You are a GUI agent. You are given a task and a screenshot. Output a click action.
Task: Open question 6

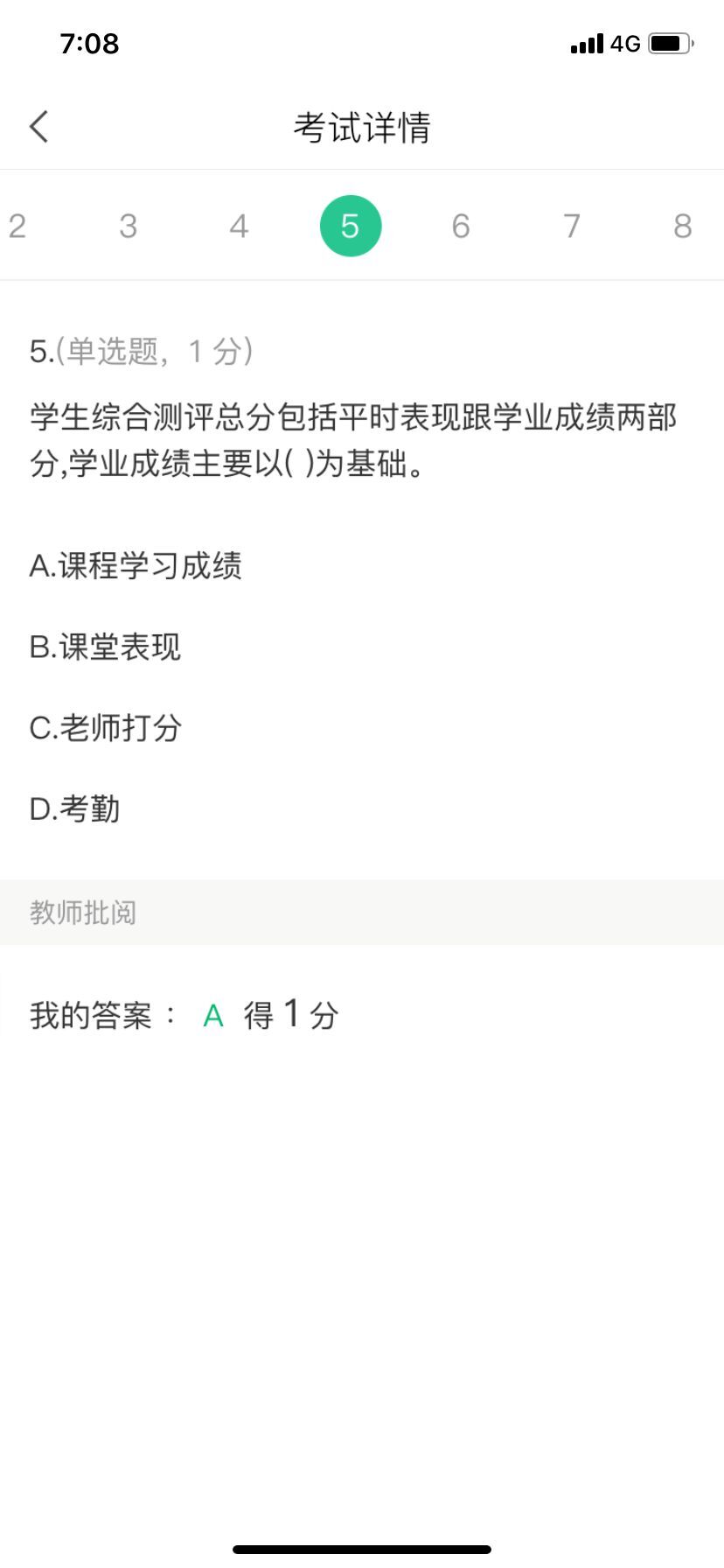point(461,227)
